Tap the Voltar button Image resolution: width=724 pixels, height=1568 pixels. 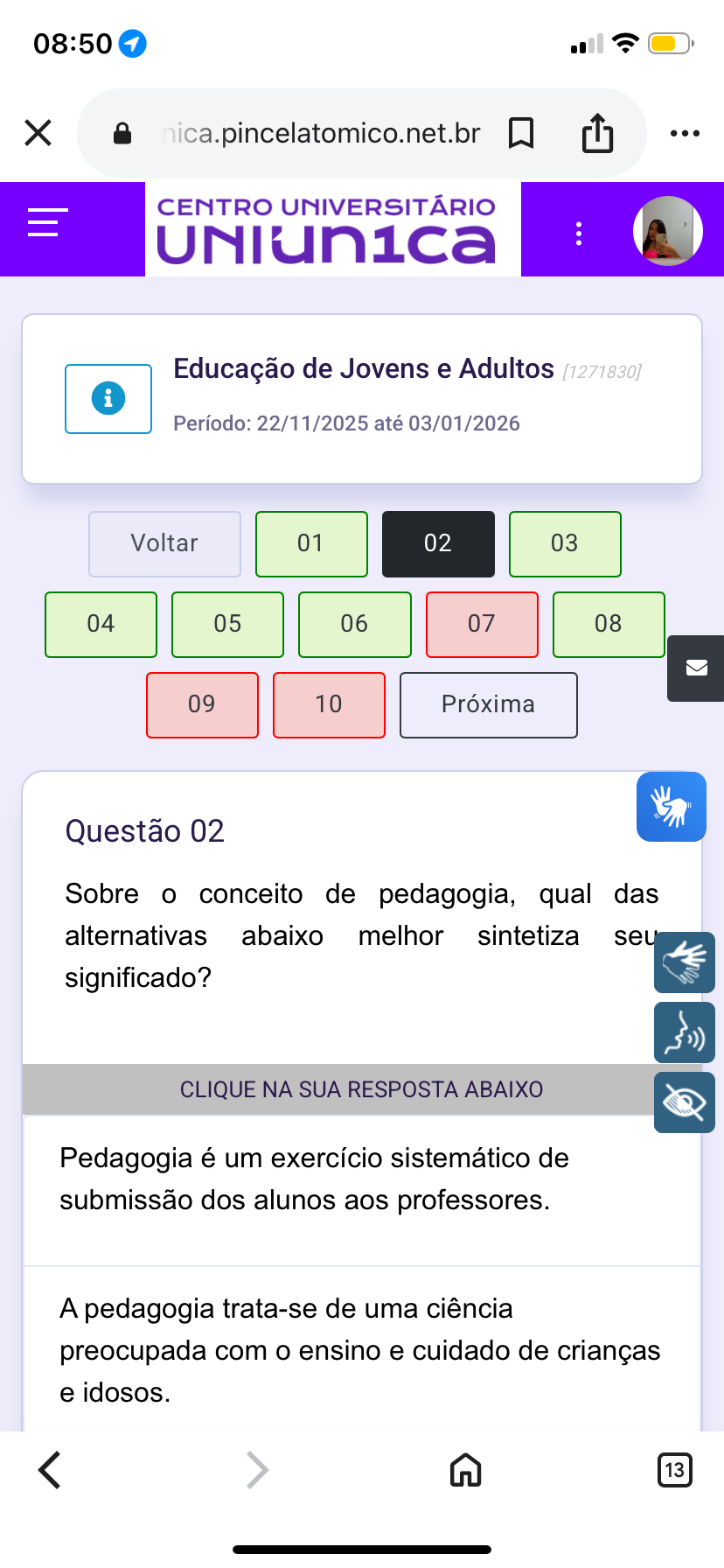(x=164, y=543)
